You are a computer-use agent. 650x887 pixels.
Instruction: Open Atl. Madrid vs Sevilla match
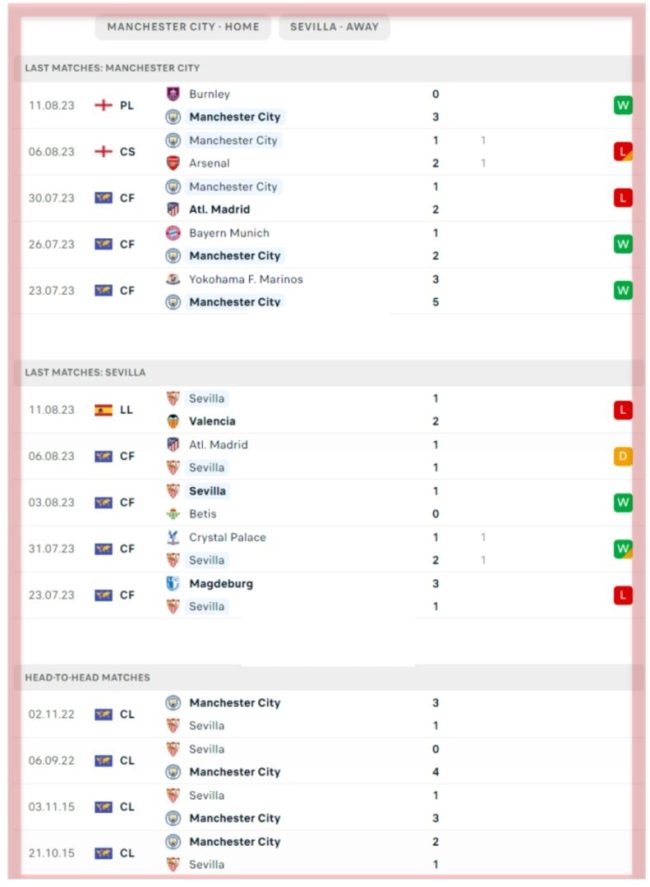pos(300,456)
